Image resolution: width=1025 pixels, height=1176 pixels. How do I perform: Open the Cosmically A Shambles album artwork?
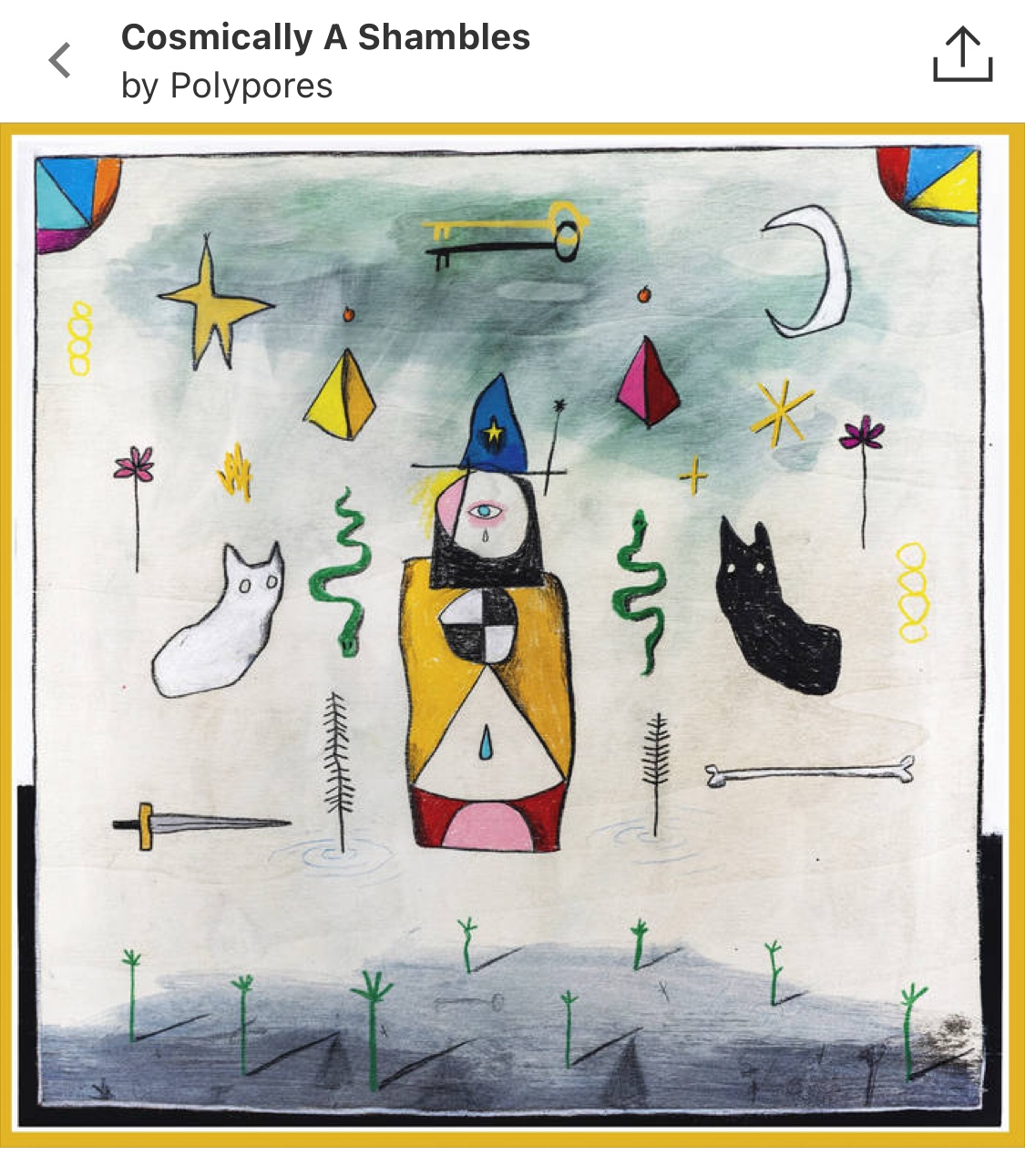512,635
